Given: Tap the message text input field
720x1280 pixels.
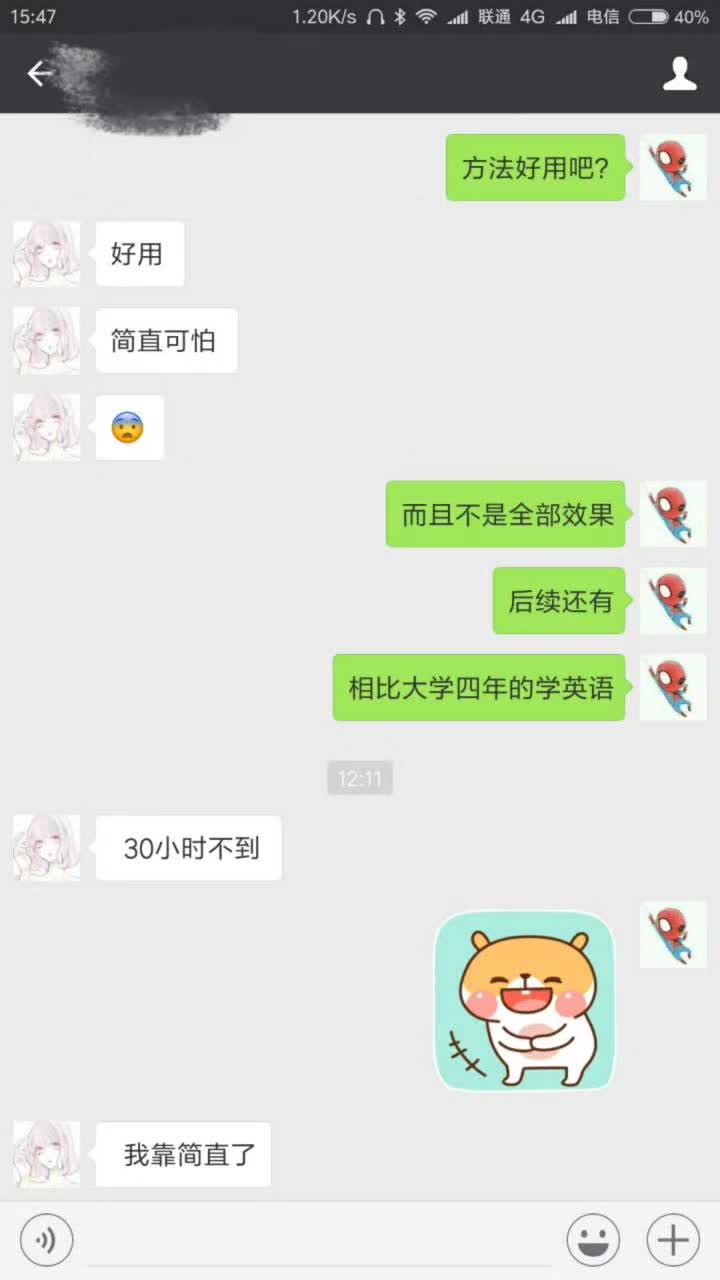Looking at the screenshot, I should click(x=320, y=1241).
